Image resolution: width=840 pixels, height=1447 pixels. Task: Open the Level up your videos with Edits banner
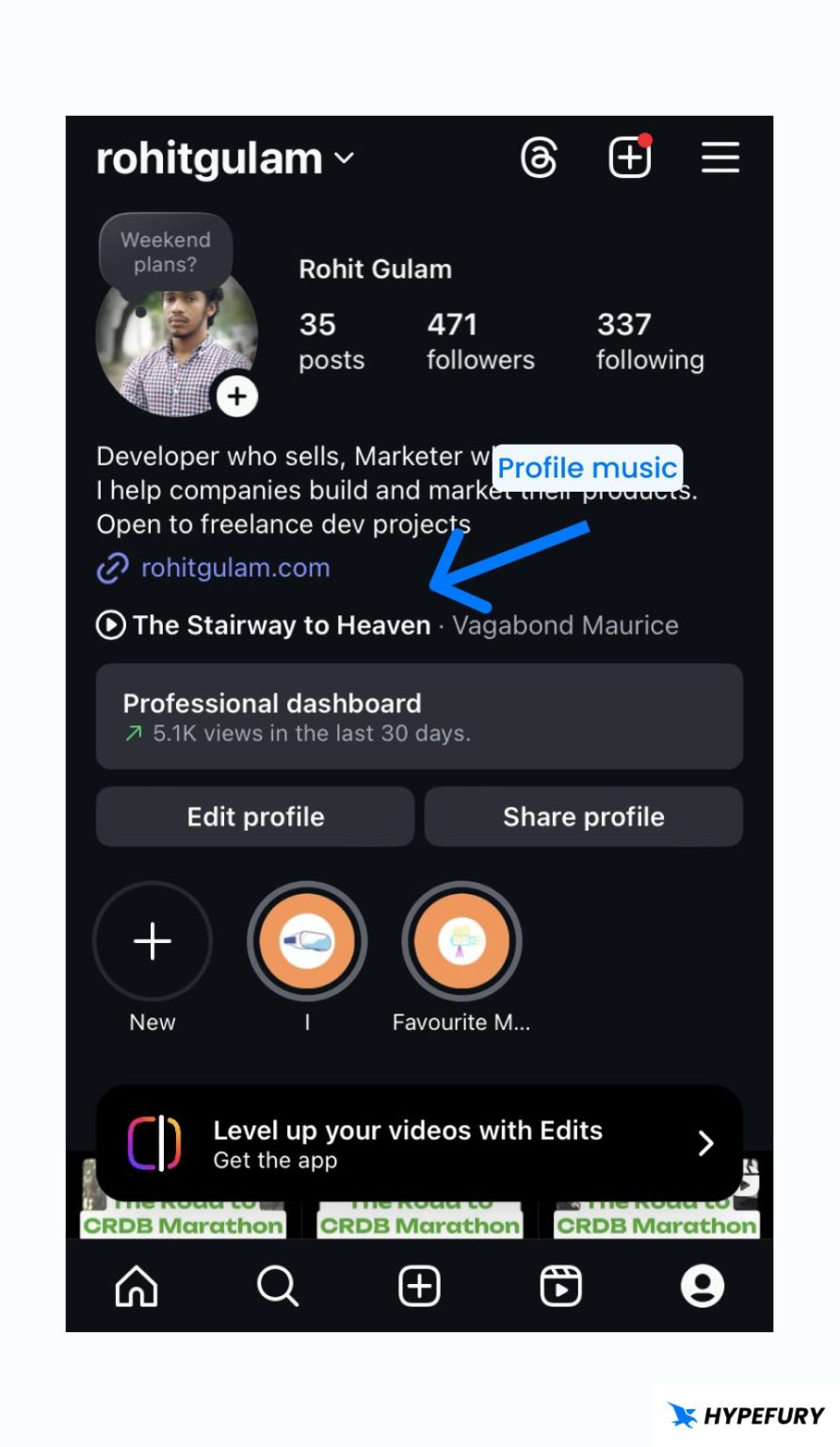coord(419,1143)
